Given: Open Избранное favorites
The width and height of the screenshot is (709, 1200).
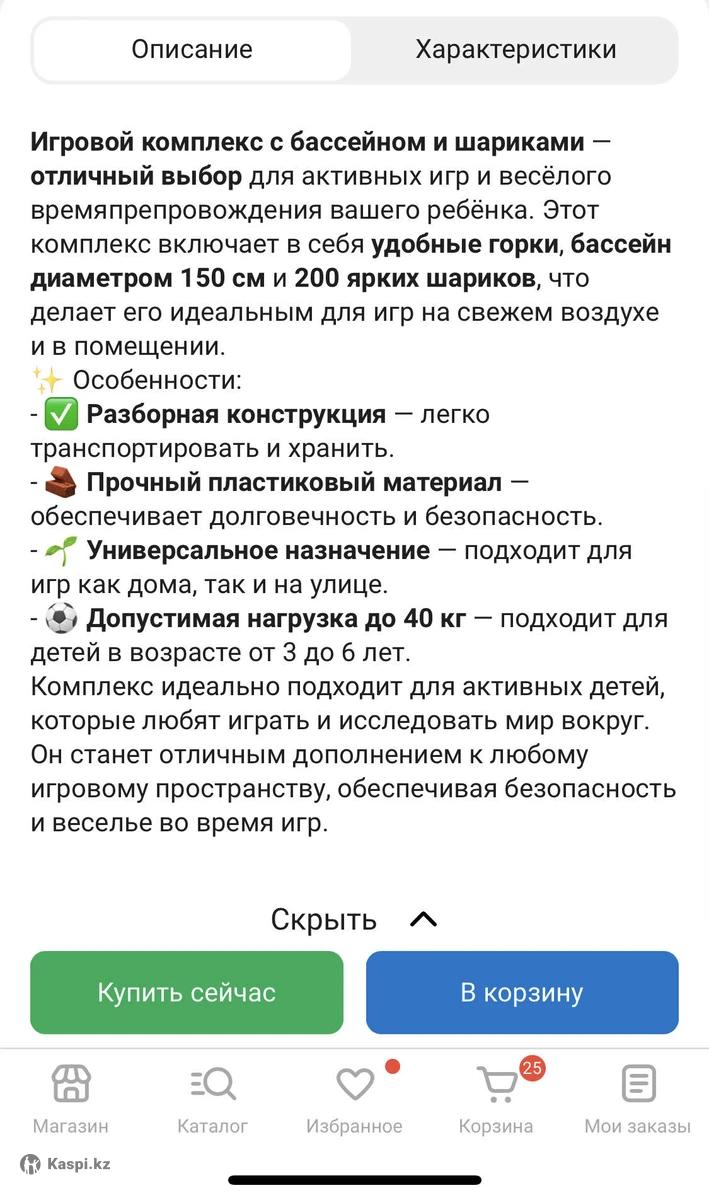Looking at the screenshot, I should click(354, 1098).
